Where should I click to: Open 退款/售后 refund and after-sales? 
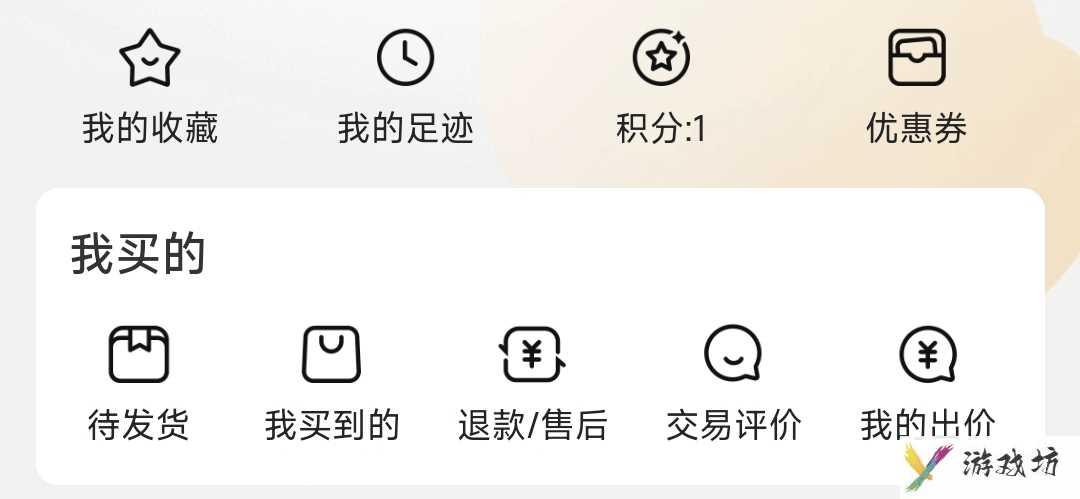pos(532,381)
